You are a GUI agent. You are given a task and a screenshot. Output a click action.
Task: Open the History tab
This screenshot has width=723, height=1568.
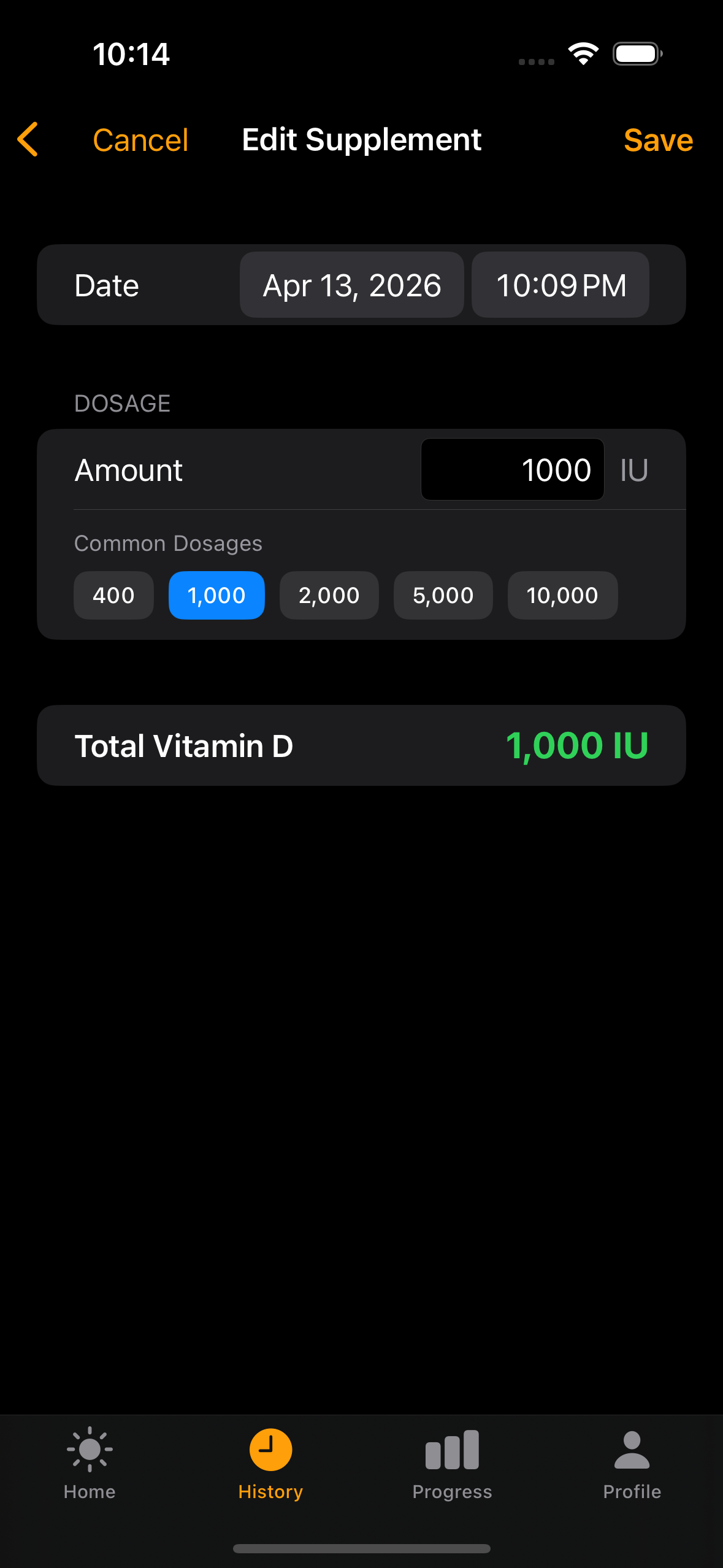270,1463
